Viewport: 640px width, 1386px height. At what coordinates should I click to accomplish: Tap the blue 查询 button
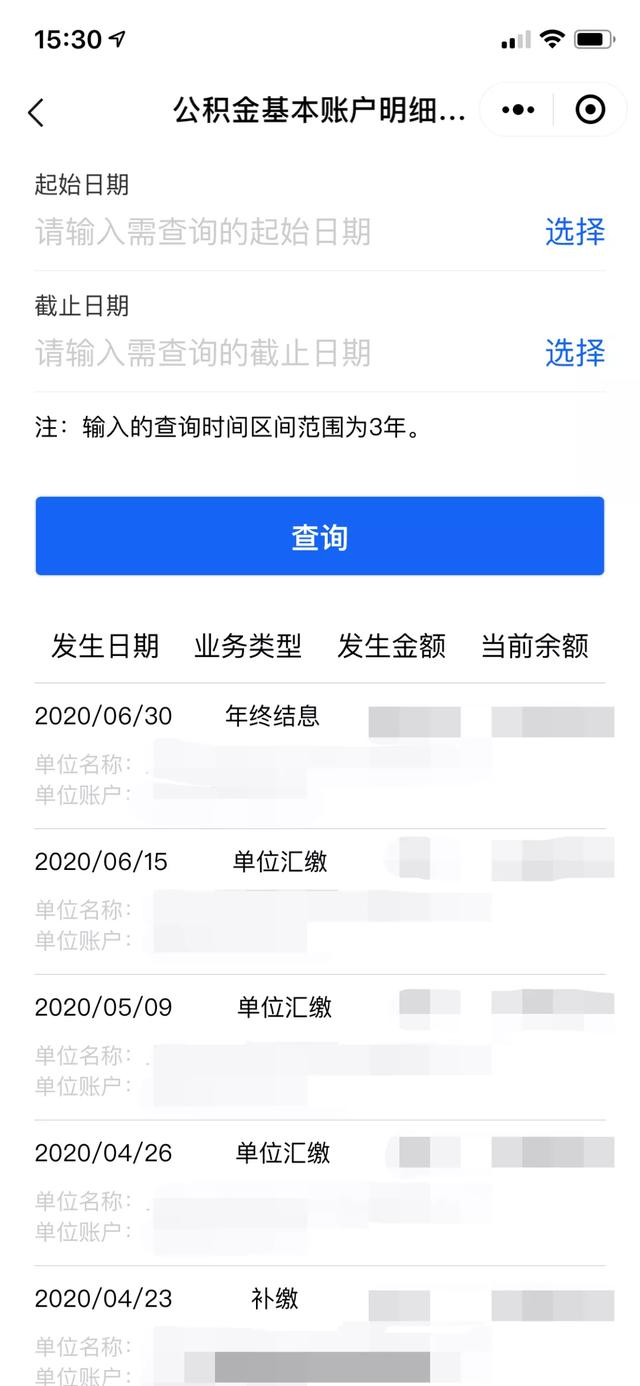click(x=320, y=537)
